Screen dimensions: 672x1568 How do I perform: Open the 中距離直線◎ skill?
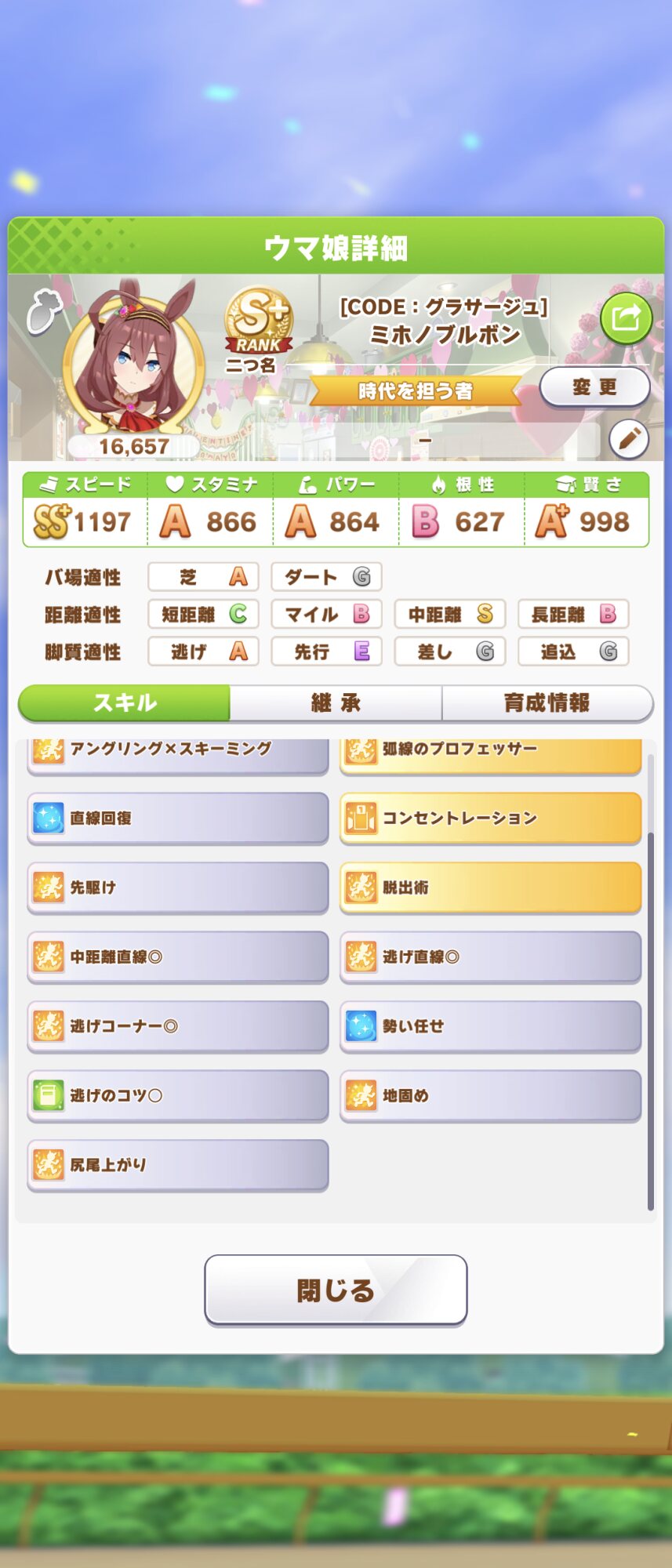178,956
